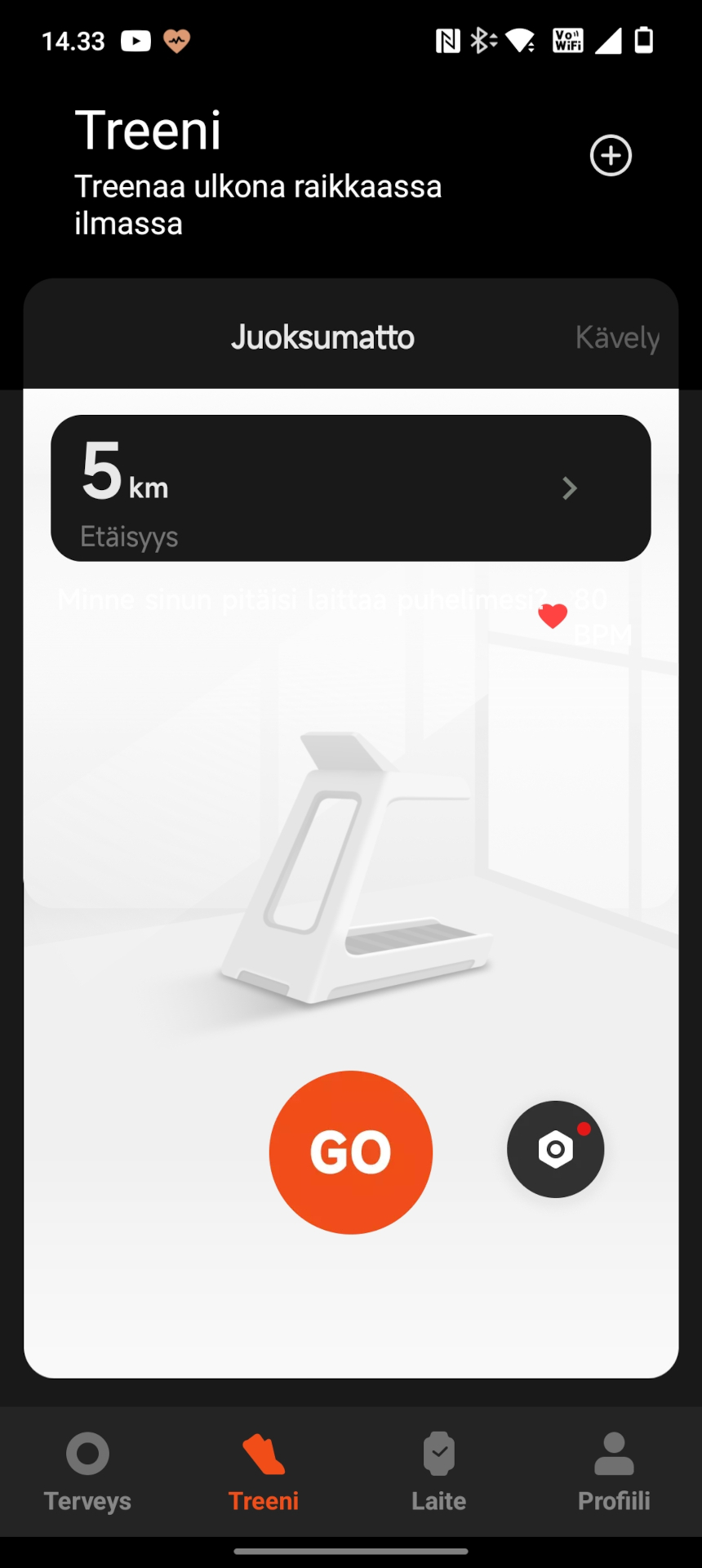The width and height of the screenshot is (702, 1568).
Task: Tap the plus icon to add workout
Action: 611,156
